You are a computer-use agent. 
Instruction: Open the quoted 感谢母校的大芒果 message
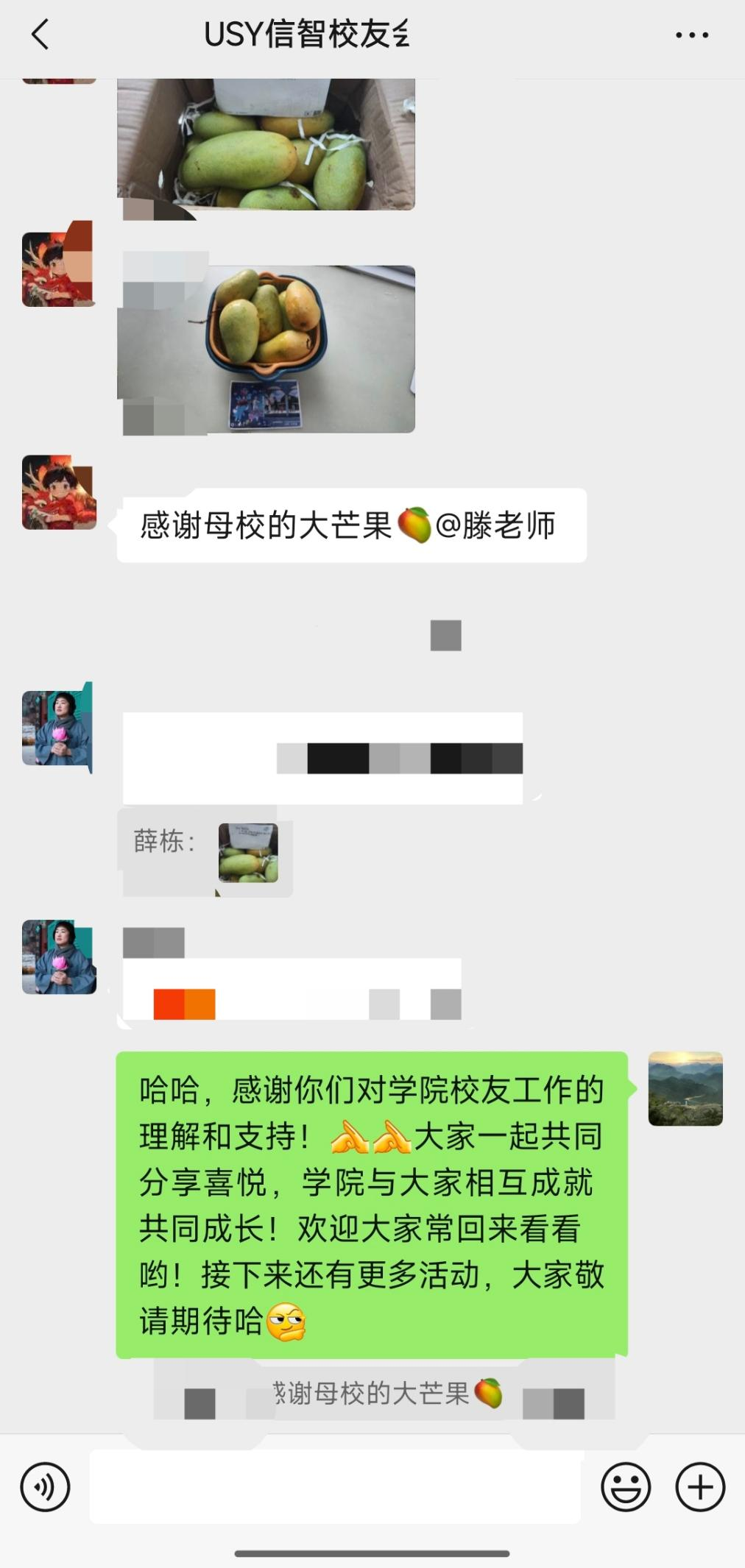384,1393
